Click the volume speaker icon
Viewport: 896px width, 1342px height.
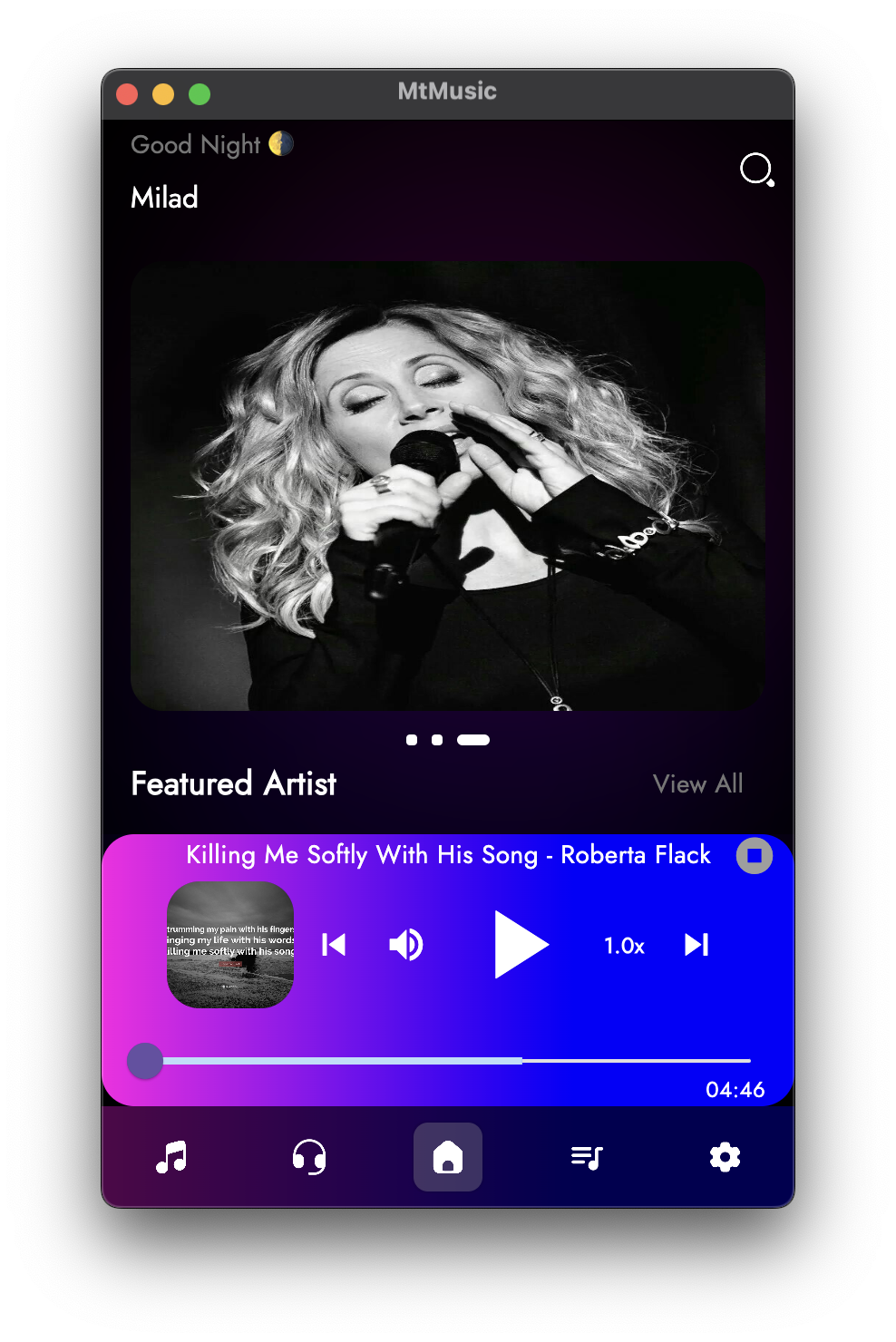[x=406, y=945]
